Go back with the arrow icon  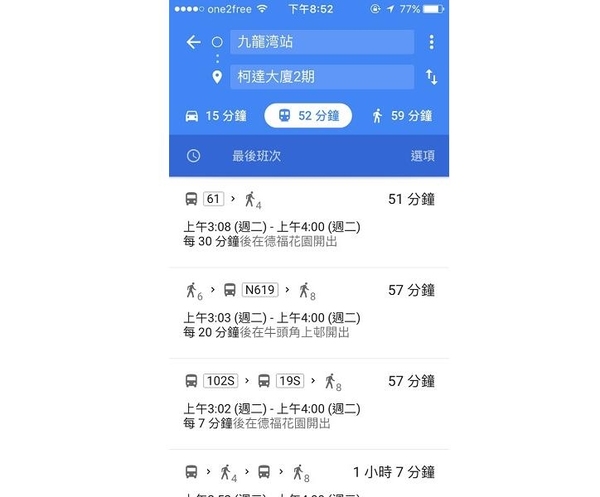point(193,42)
